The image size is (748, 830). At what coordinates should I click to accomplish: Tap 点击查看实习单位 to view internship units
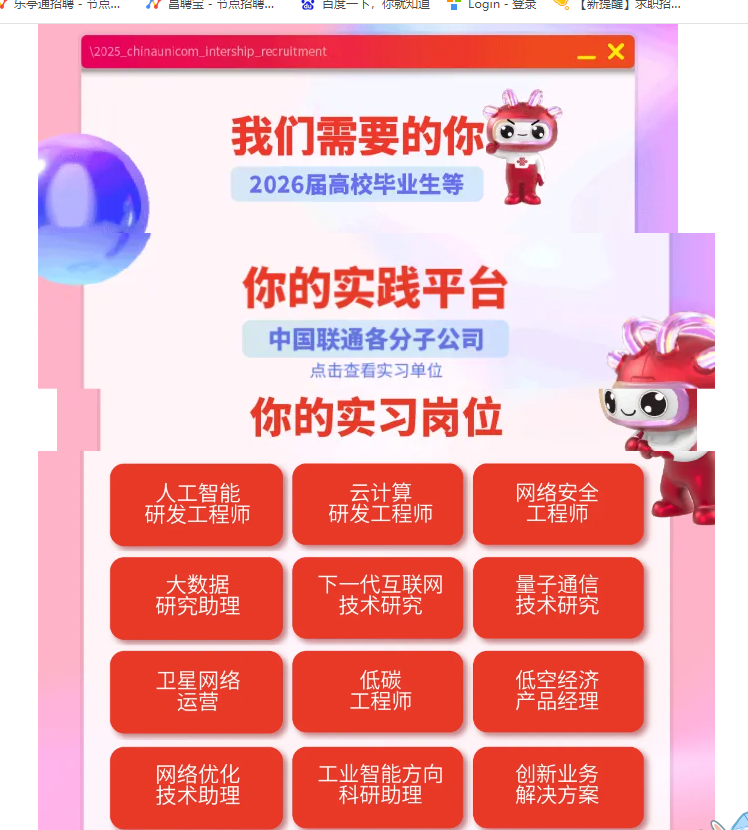click(x=376, y=371)
